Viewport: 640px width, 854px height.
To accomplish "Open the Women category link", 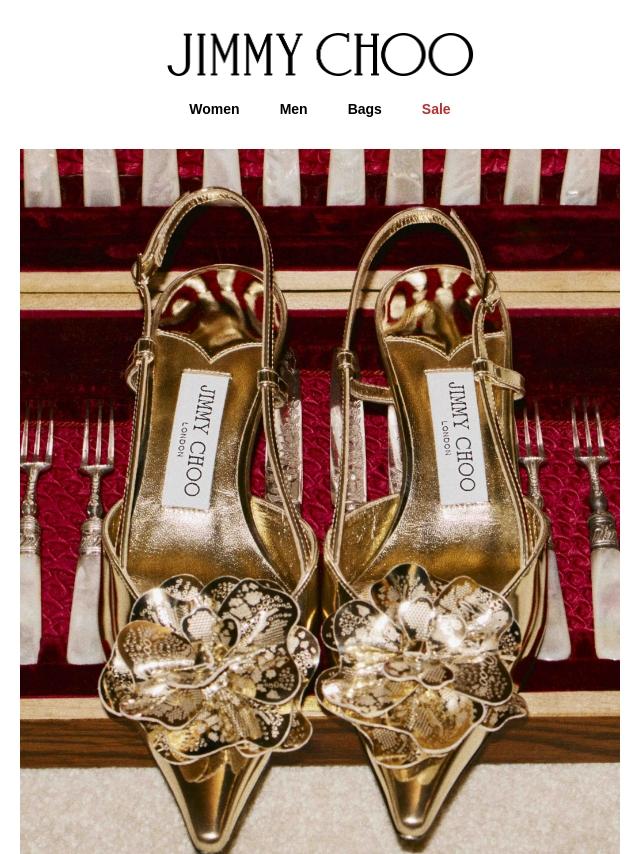I will (x=214, y=109).
